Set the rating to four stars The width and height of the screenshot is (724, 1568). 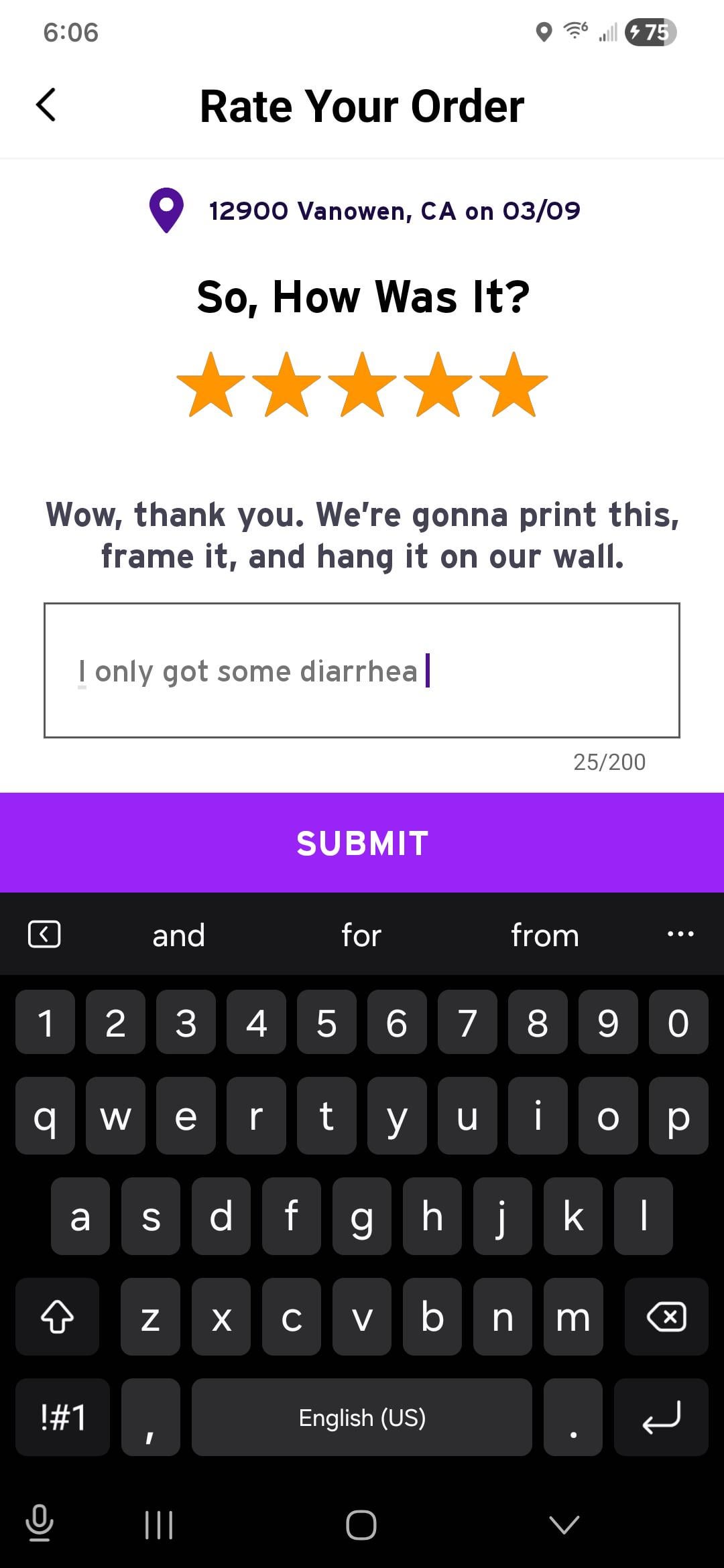438,385
